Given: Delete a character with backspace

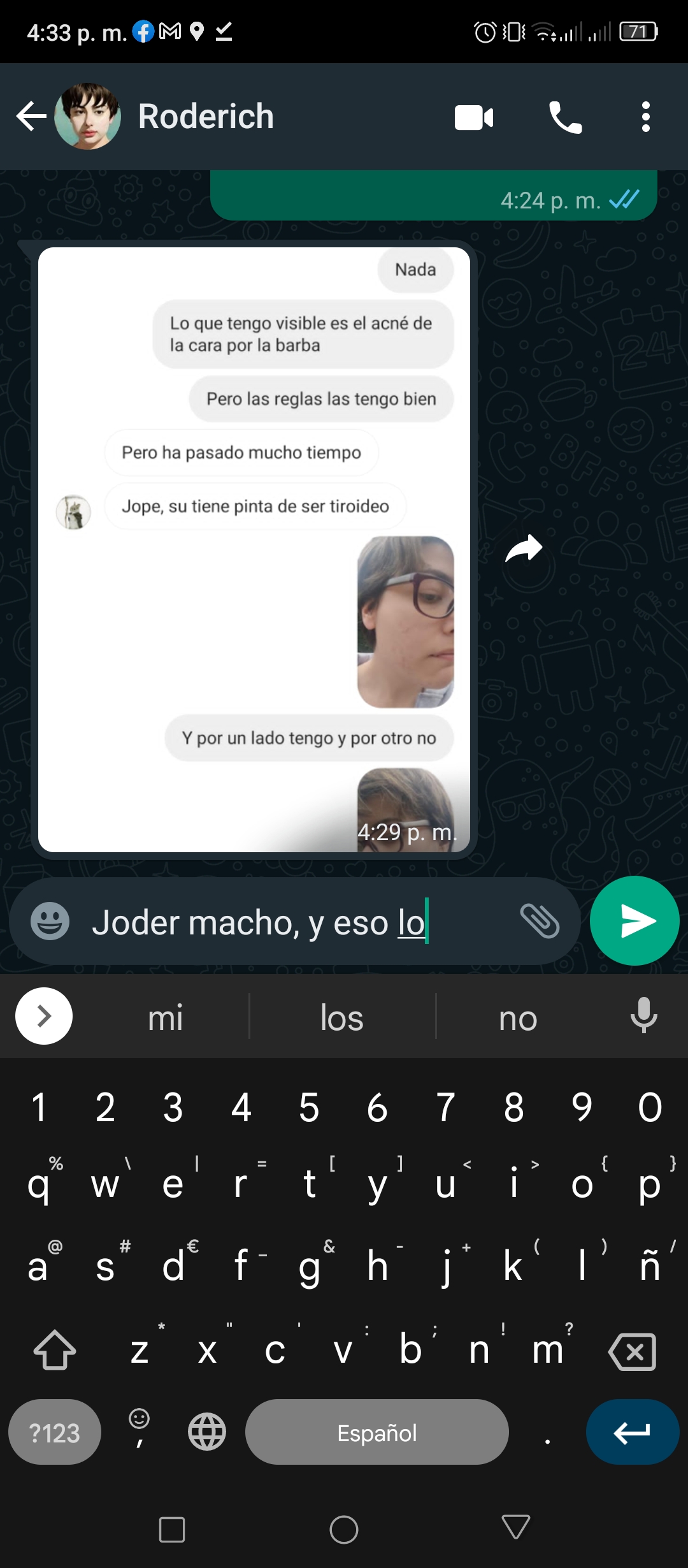Looking at the screenshot, I should tap(633, 1351).
